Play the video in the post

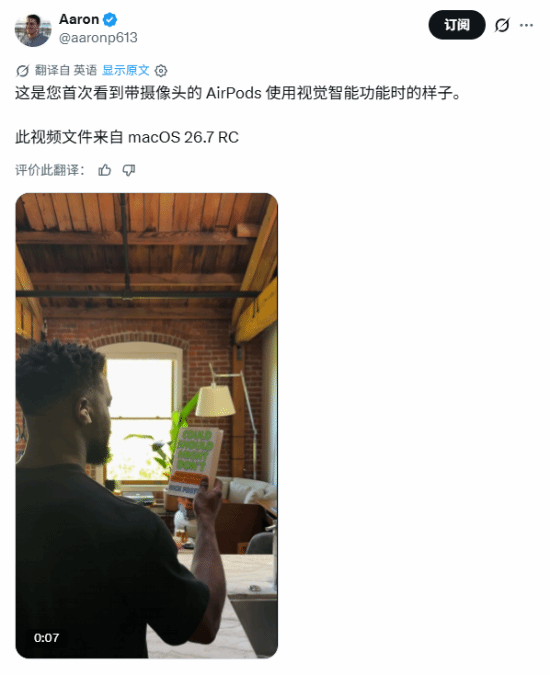pyautogui.click(x=147, y=425)
